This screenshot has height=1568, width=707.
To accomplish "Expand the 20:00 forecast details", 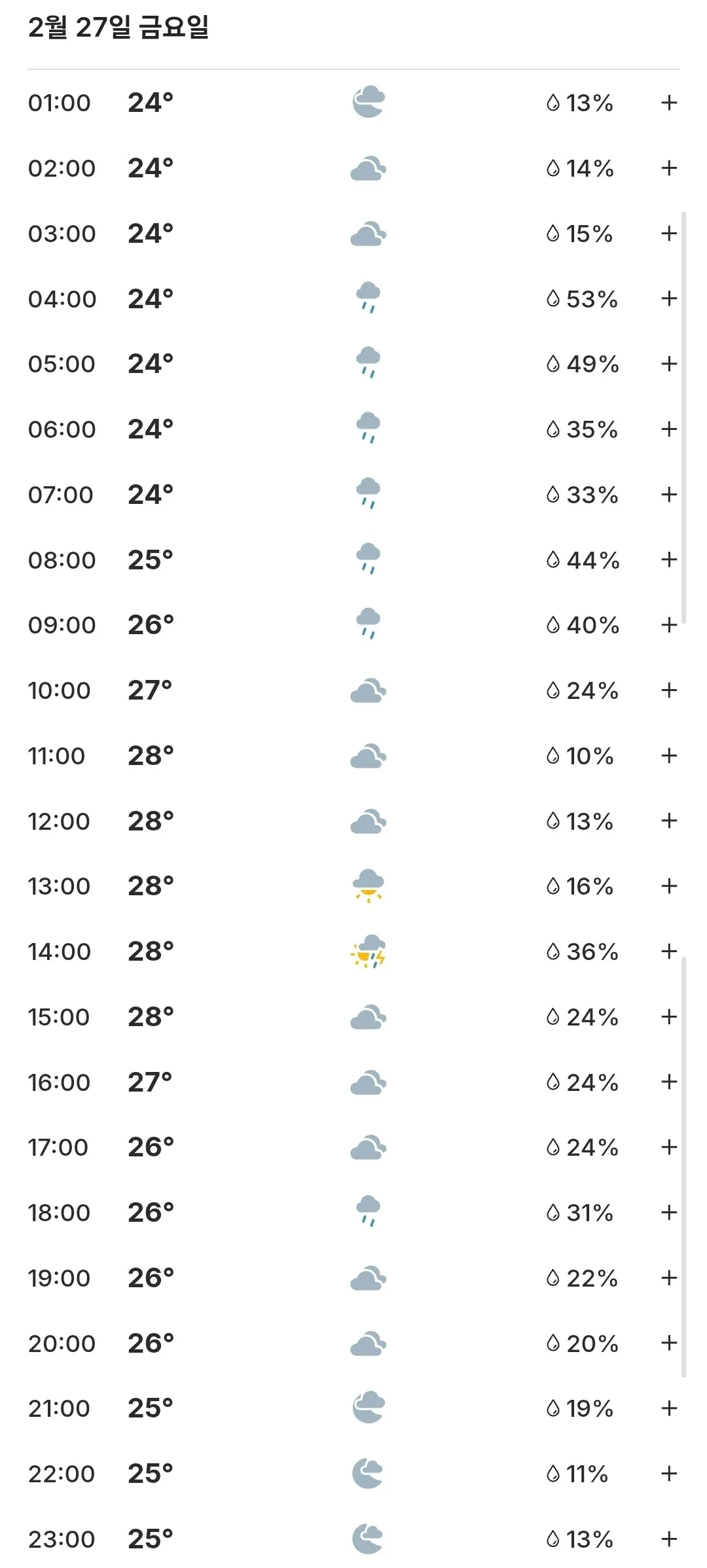I will [668, 1344].
